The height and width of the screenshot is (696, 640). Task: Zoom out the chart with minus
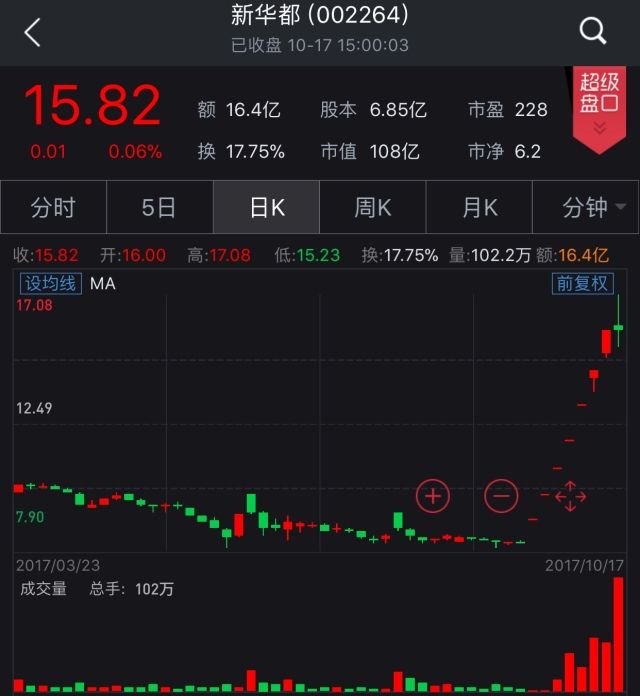tap(501, 495)
